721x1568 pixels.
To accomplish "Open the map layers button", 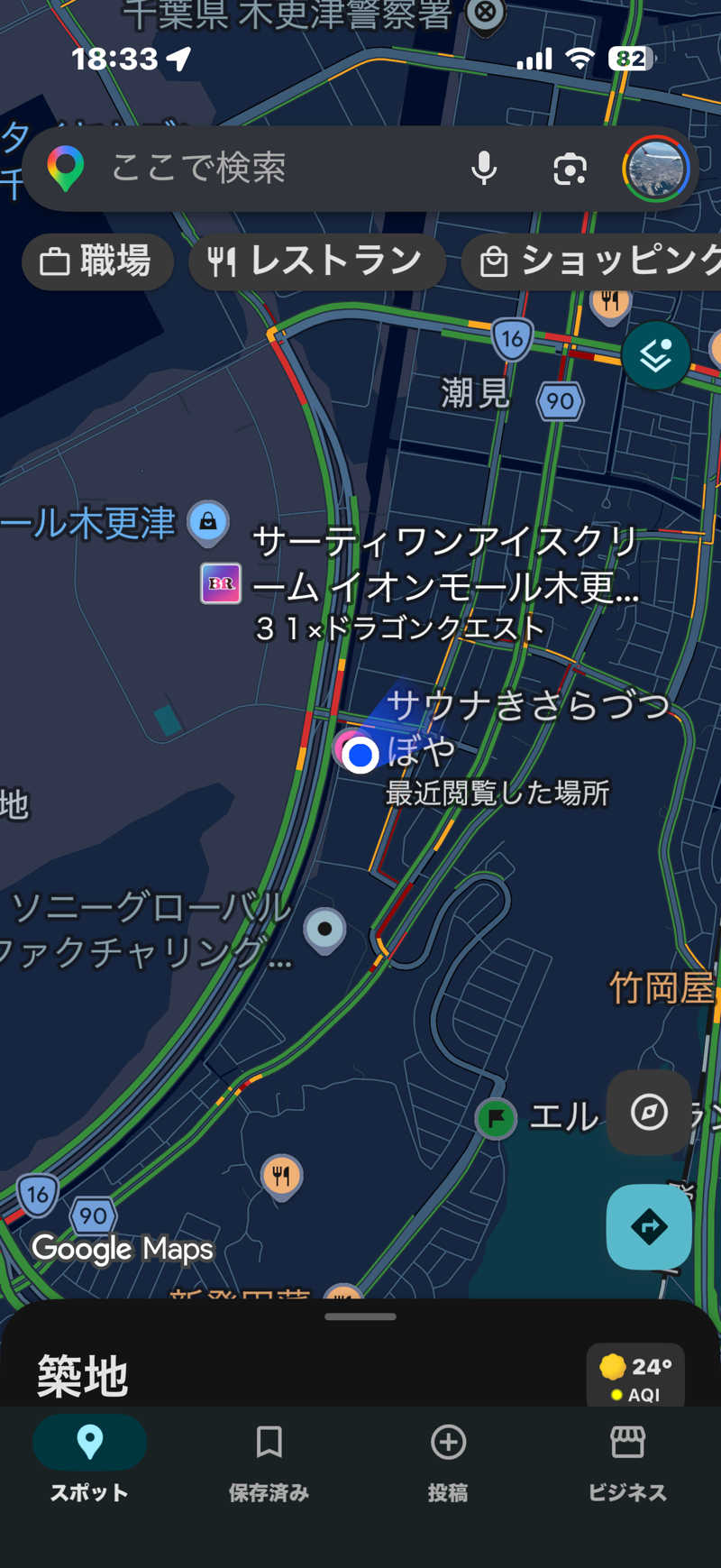I will click(x=655, y=355).
